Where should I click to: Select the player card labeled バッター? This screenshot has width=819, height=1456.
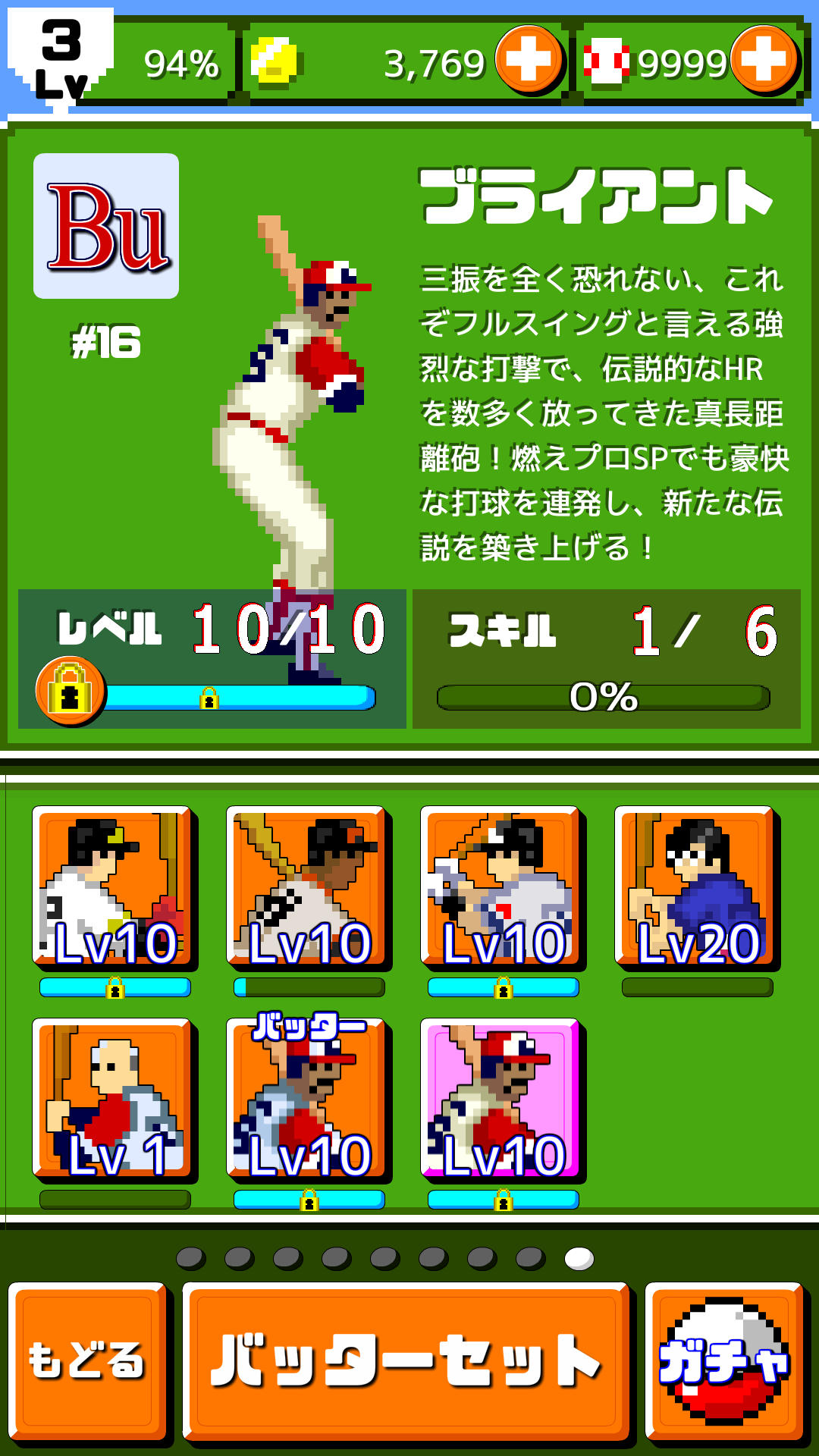(x=308, y=1100)
